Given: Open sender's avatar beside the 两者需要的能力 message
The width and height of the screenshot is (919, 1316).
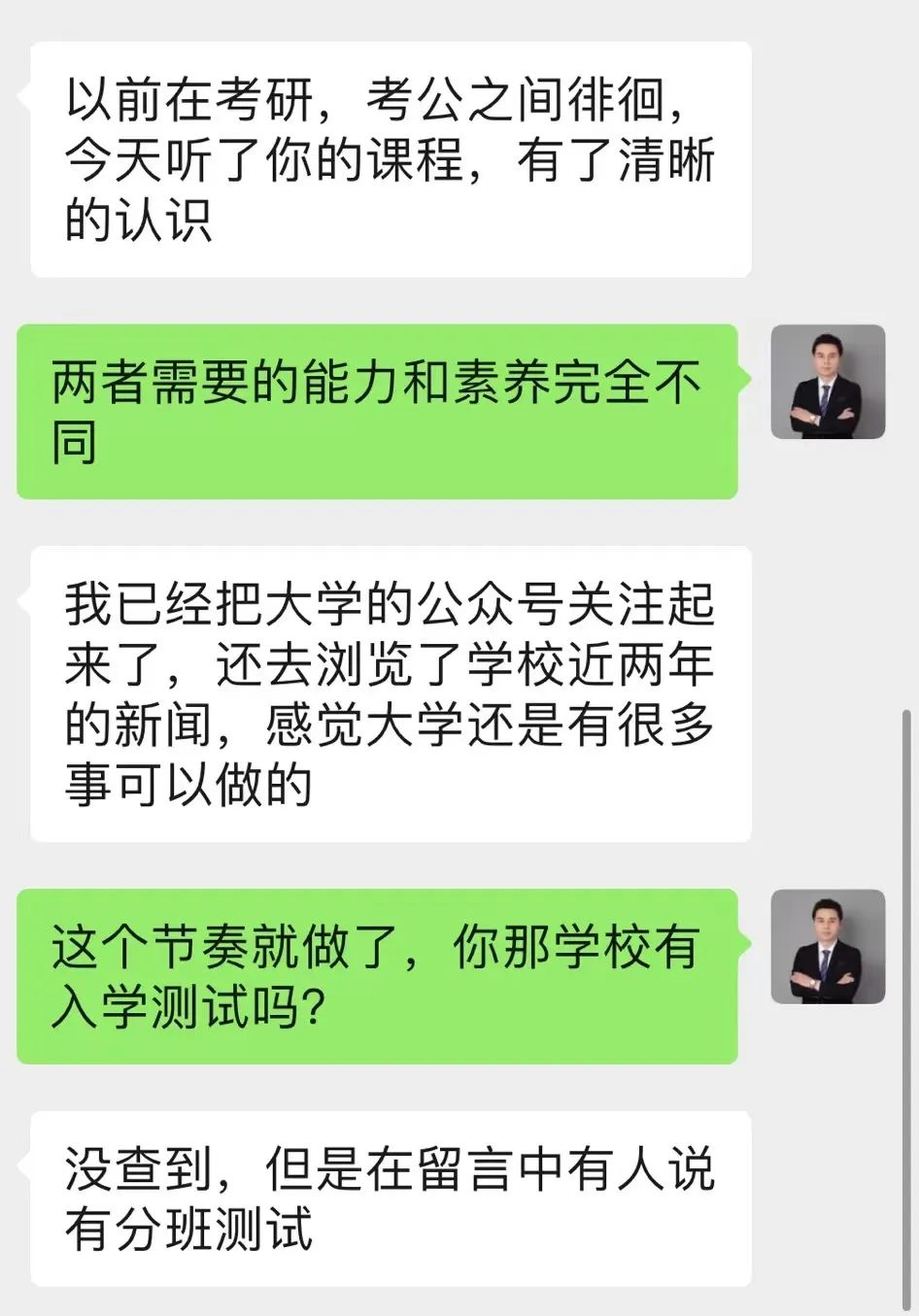Looking at the screenshot, I should (x=828, y=382).
